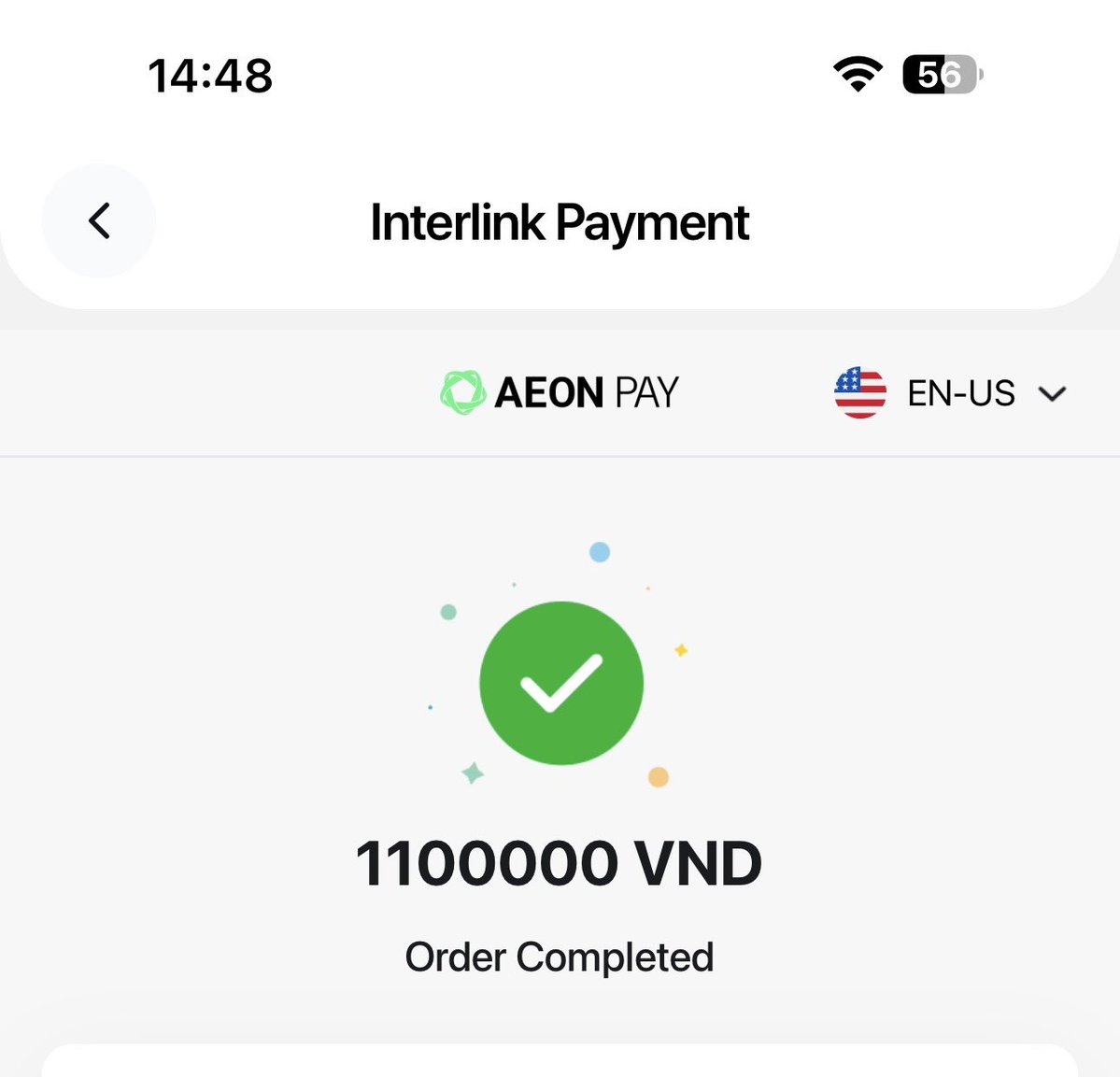Go back from Interlink Payment

[x=99, y=221]
